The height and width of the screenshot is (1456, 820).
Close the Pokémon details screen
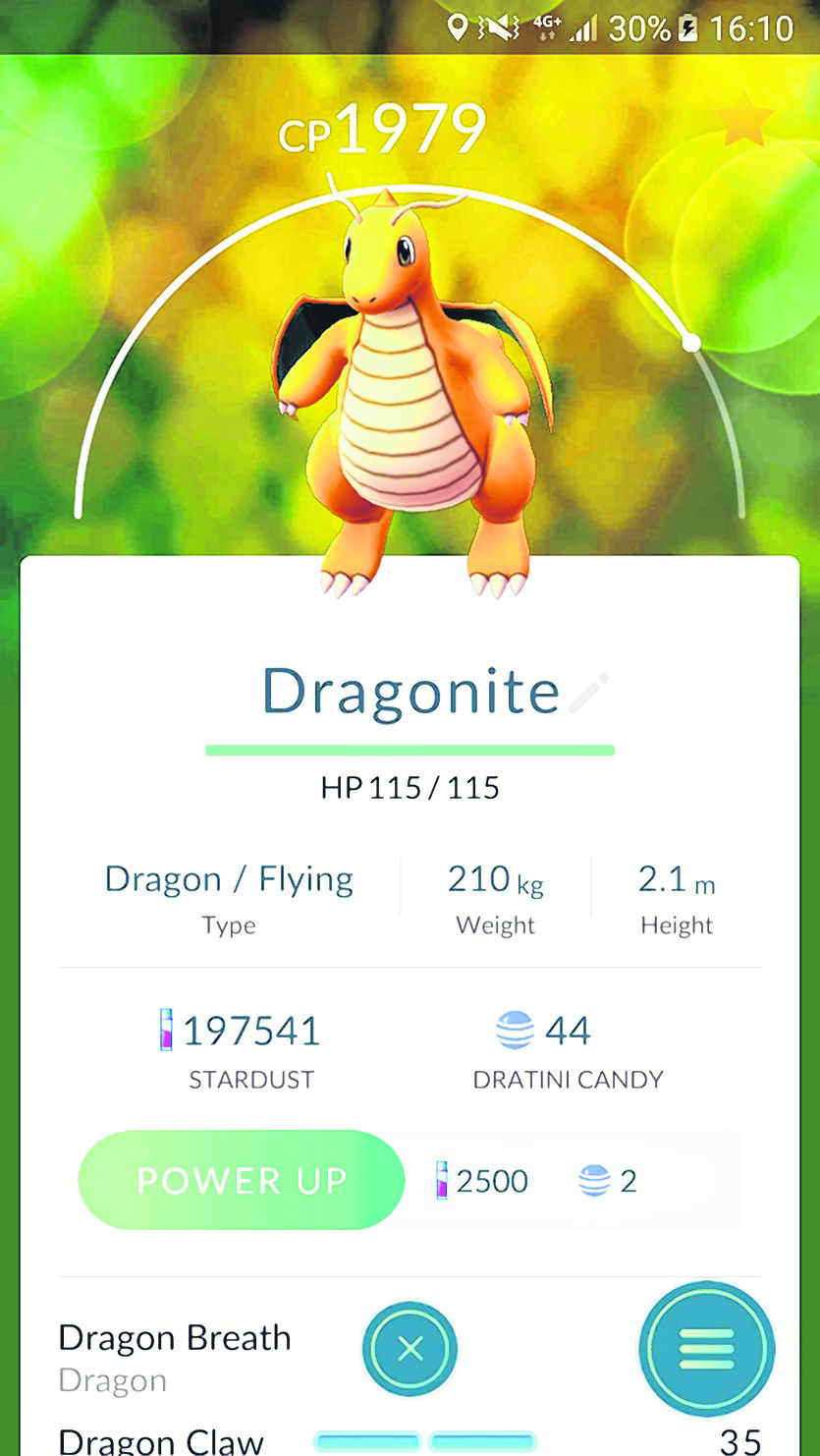(x=410, y=1349)
